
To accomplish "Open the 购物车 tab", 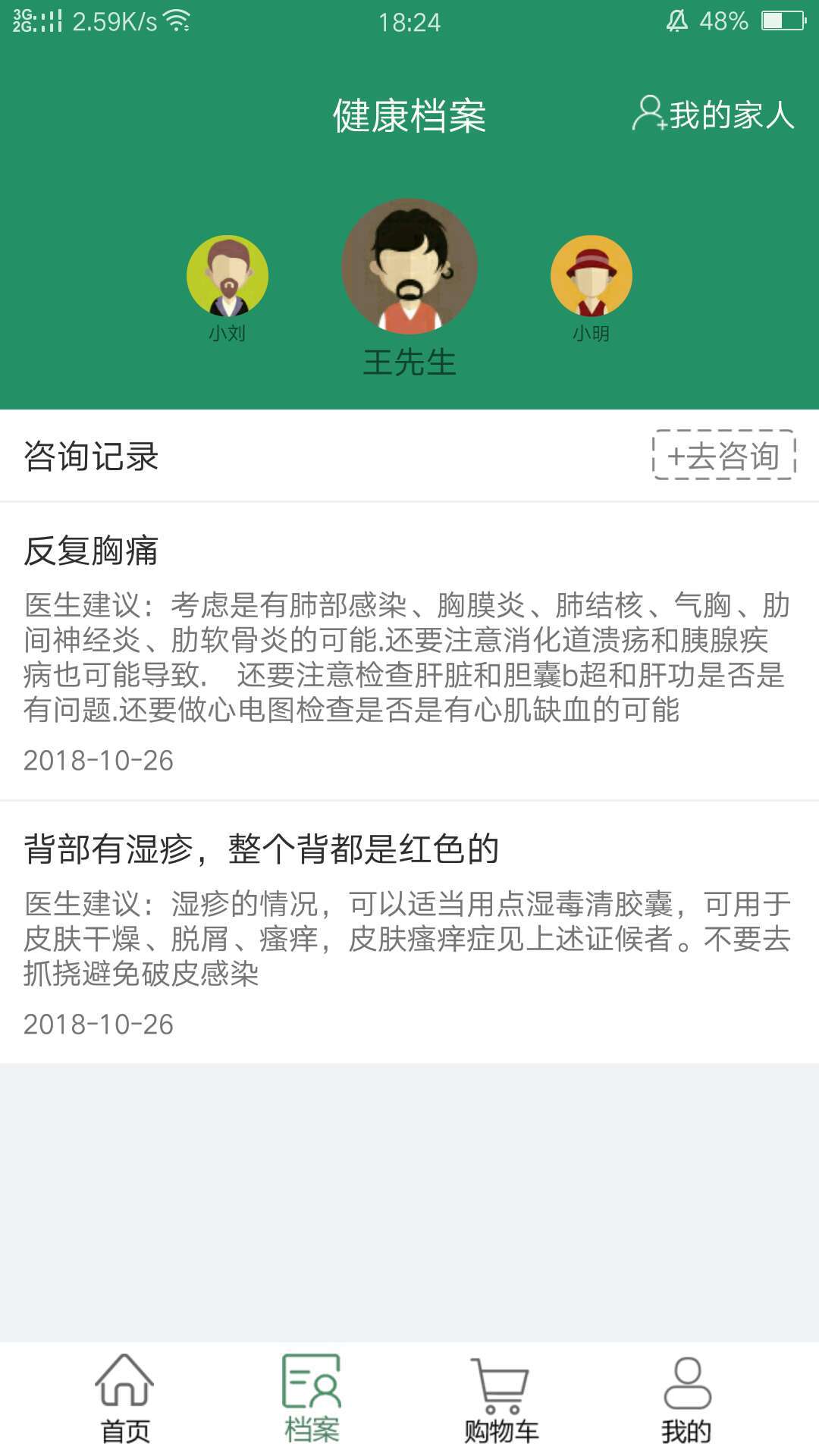I will (x=500, y=1400).
